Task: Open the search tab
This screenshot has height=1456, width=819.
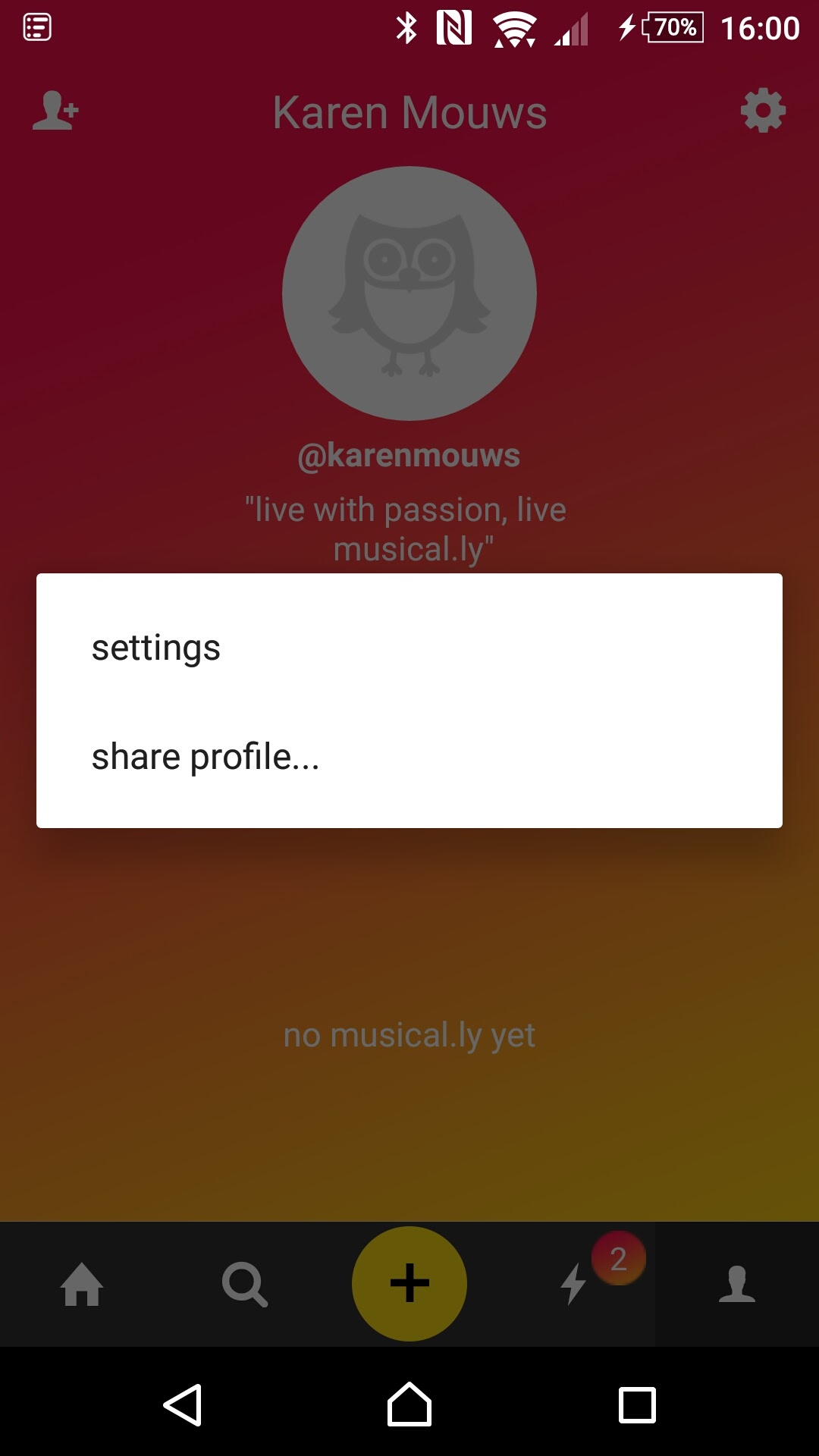Action: tap(244, 1284)
